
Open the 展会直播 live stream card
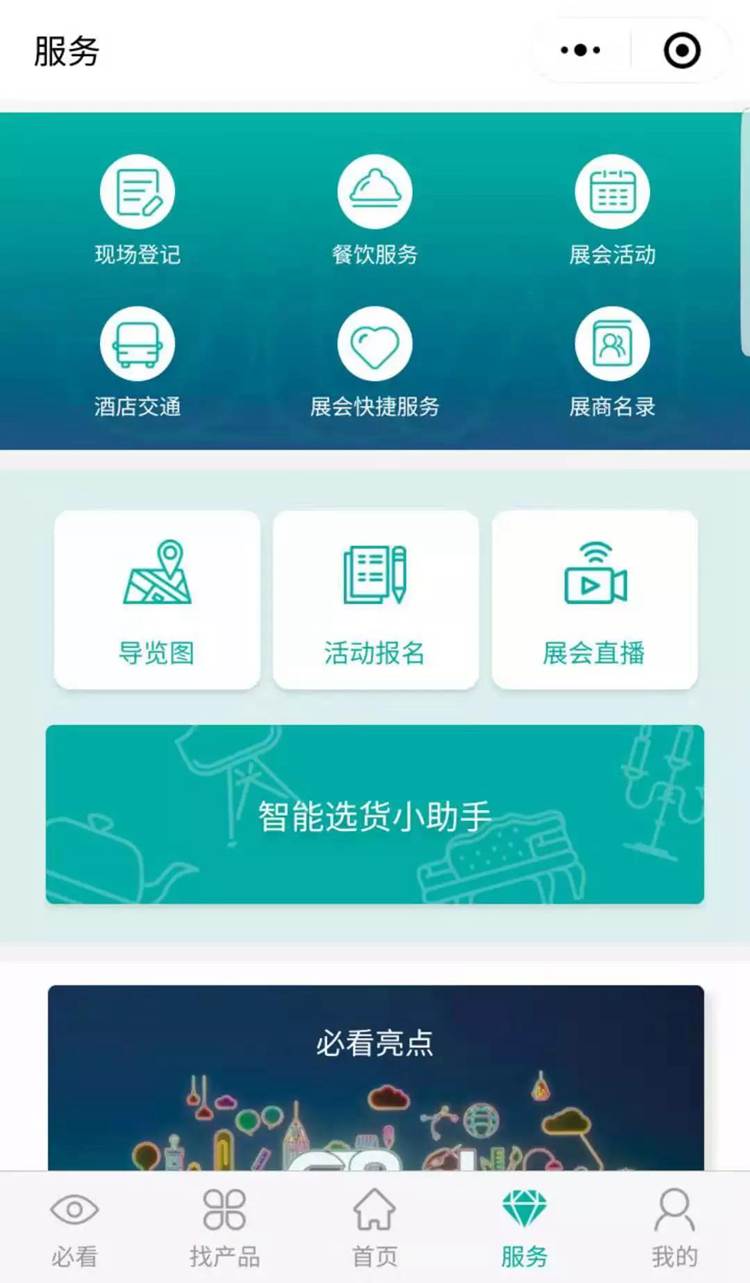[x=594, y=600]
